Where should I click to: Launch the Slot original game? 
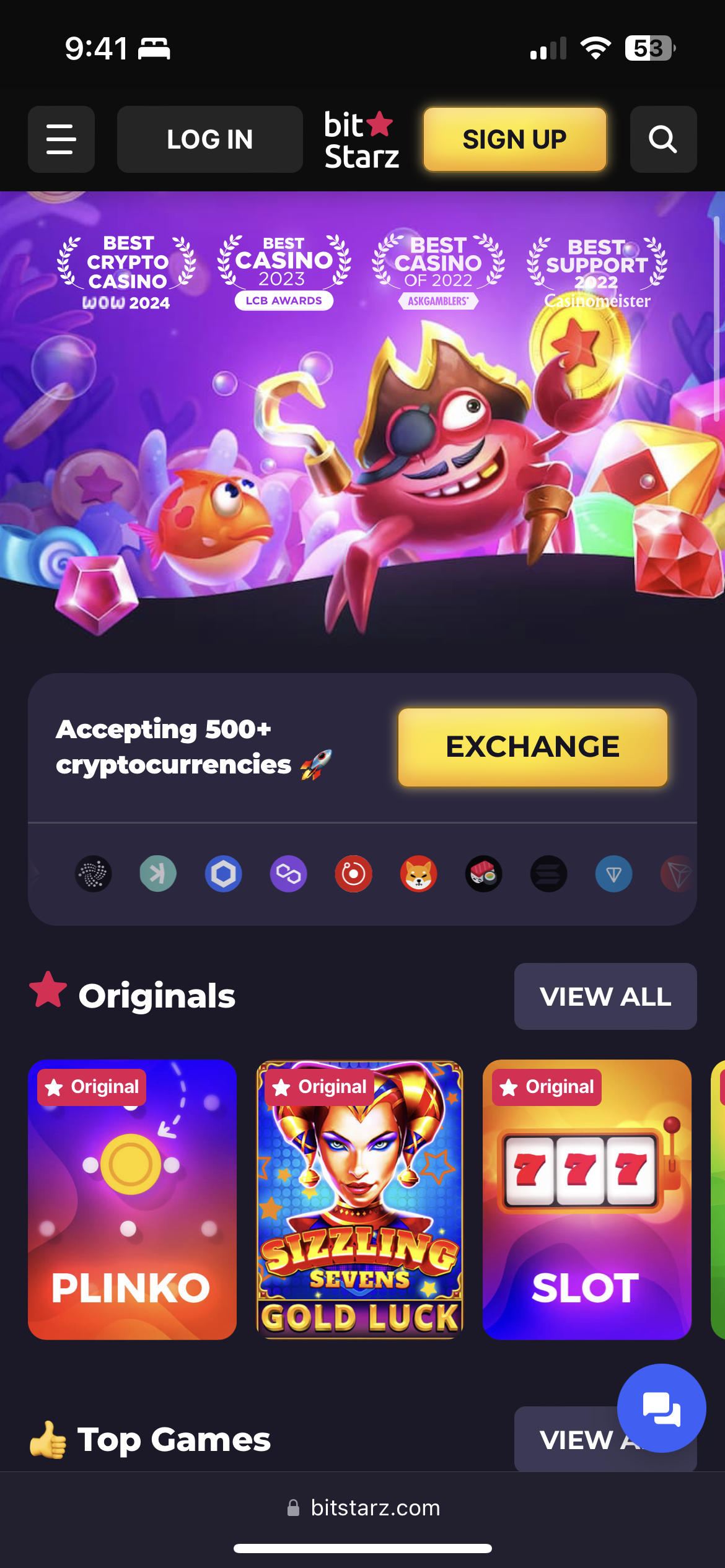(x=587, y=1200)
